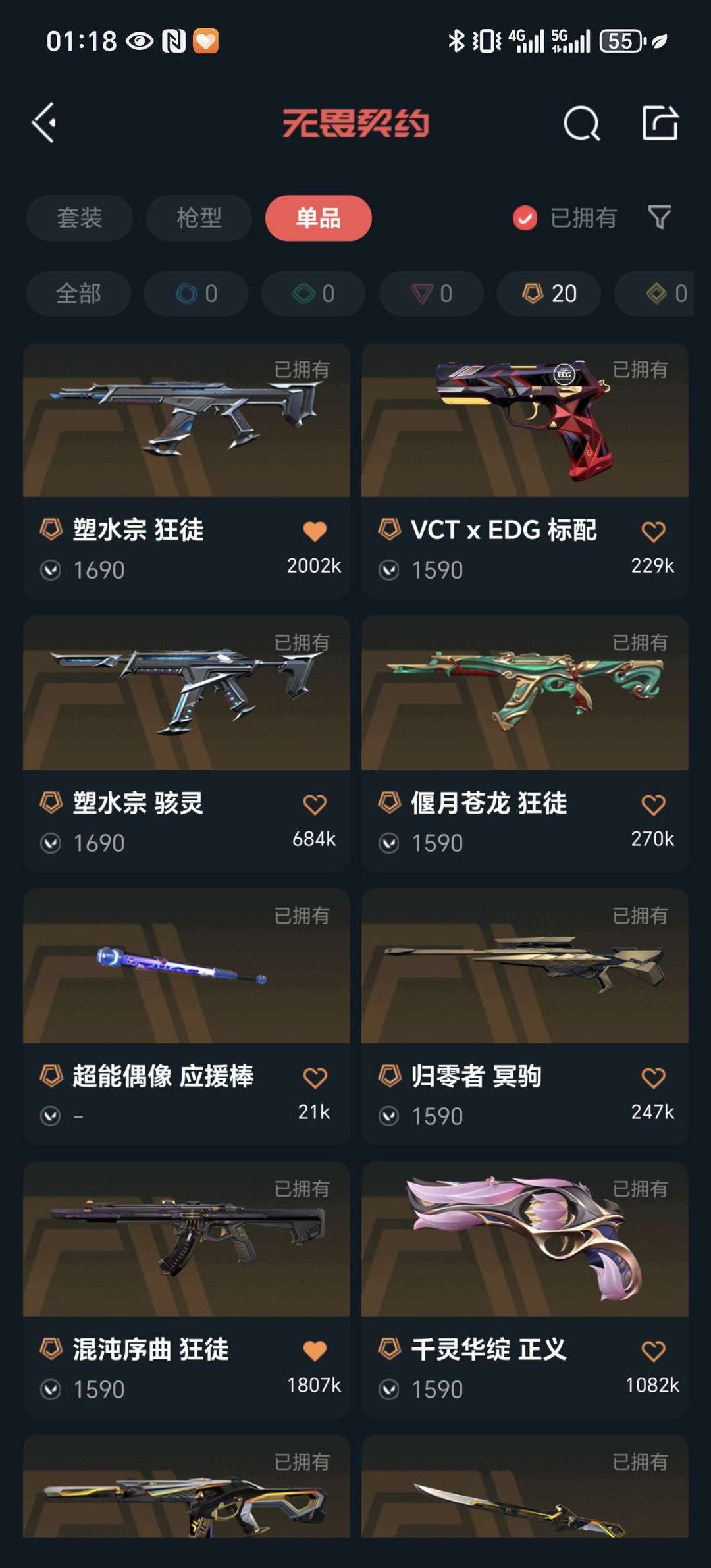The height and width of the screenshot is (1568, 711).
Task: Select the 单品 tab
Action: coord(318,218)
